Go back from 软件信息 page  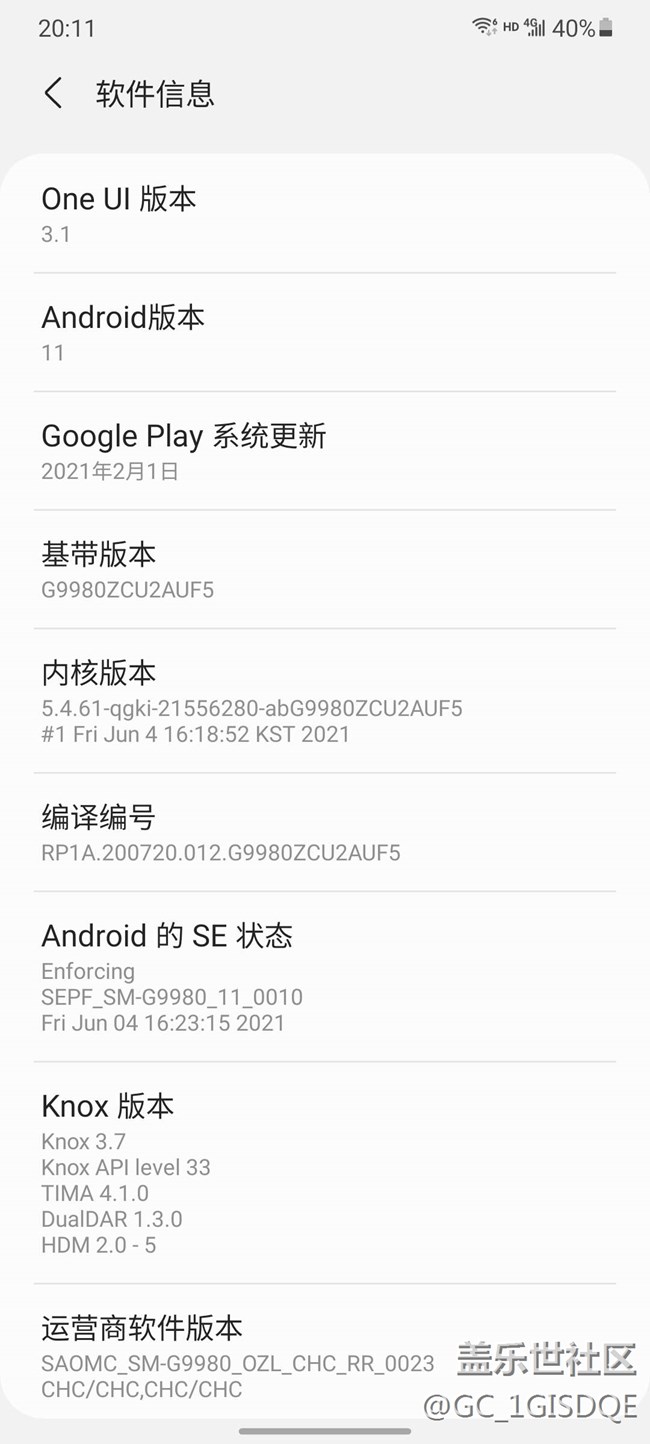pos(53,94)
